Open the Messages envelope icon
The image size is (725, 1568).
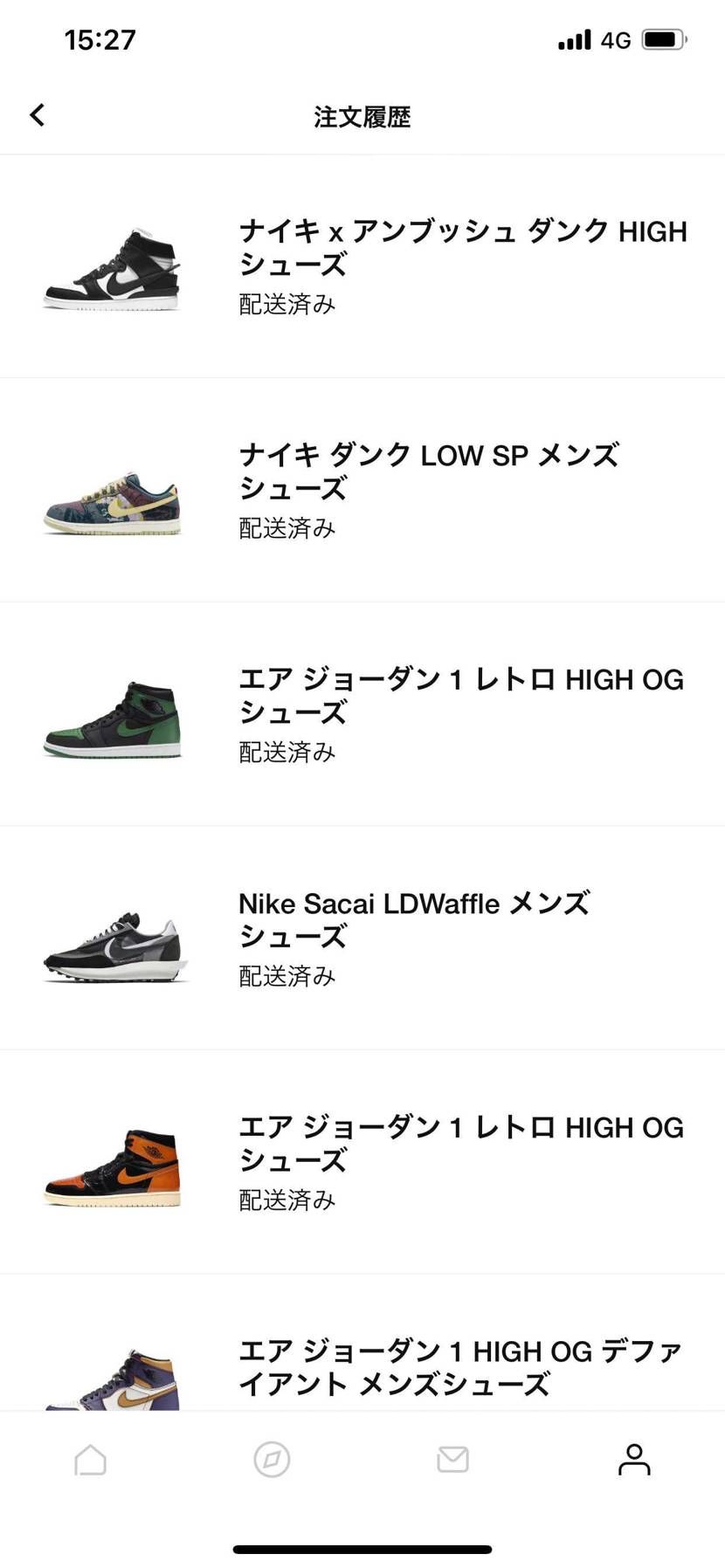(452, 1459)
